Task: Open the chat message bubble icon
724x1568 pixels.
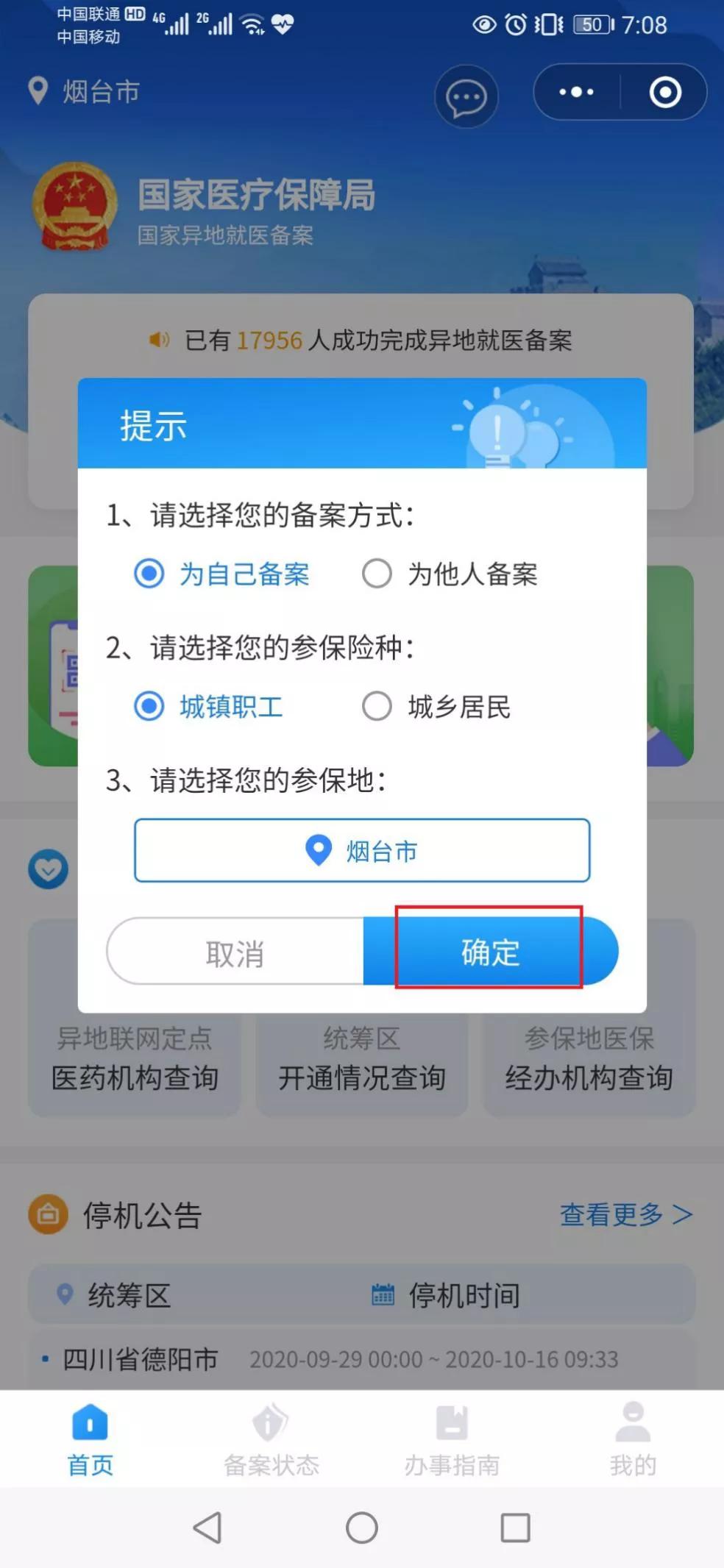Action: pyautogui.click(x=466, y=96)
